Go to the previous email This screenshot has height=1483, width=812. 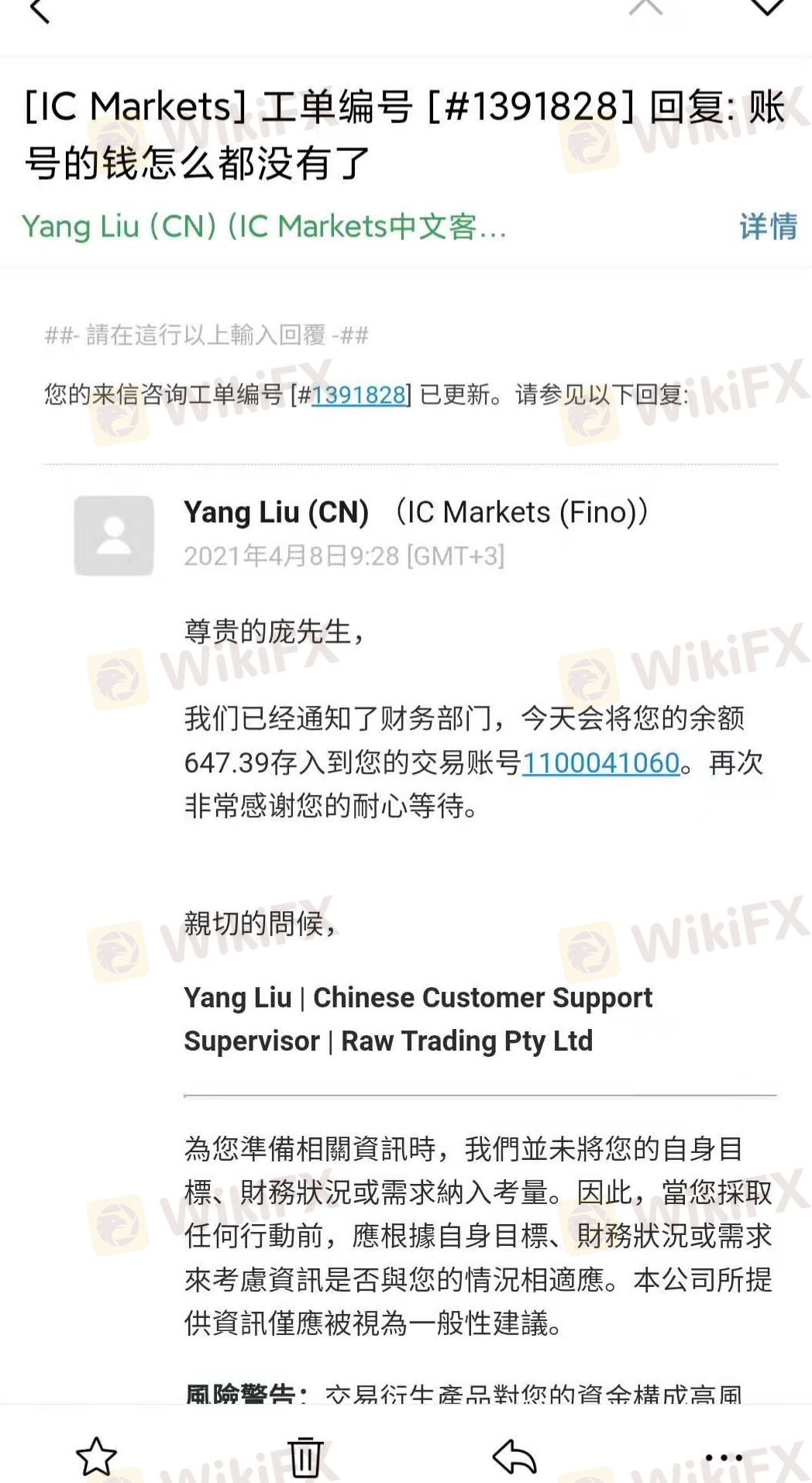point(646,8)
